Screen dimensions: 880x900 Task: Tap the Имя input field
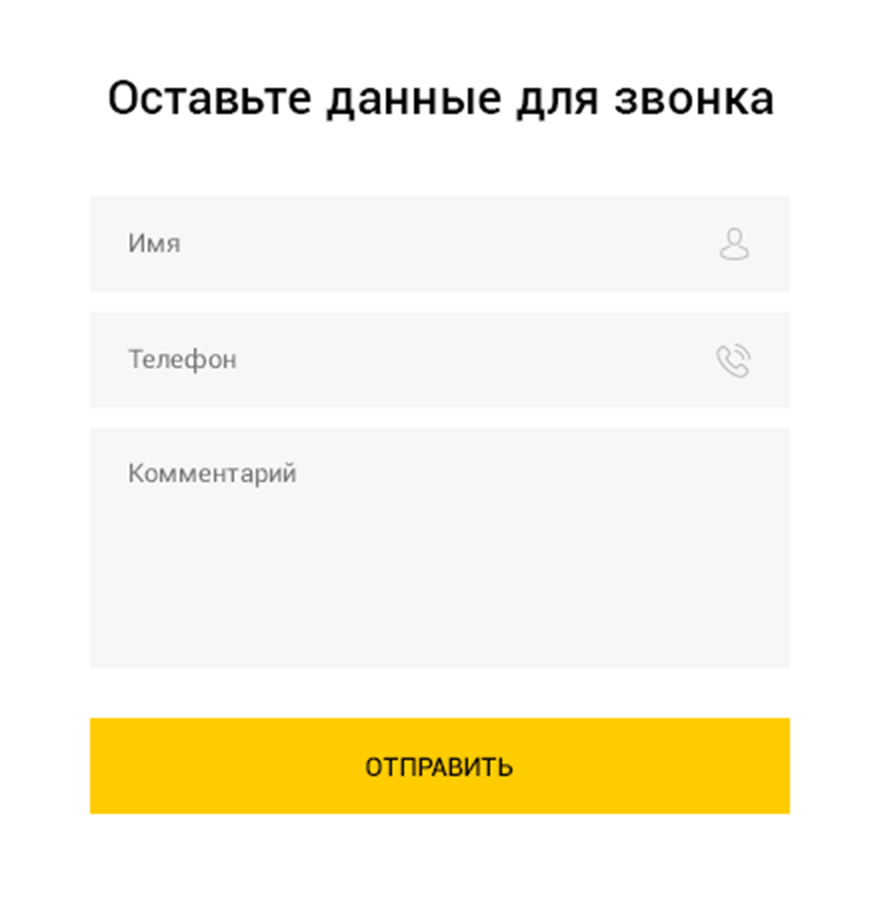coord(420,244)
